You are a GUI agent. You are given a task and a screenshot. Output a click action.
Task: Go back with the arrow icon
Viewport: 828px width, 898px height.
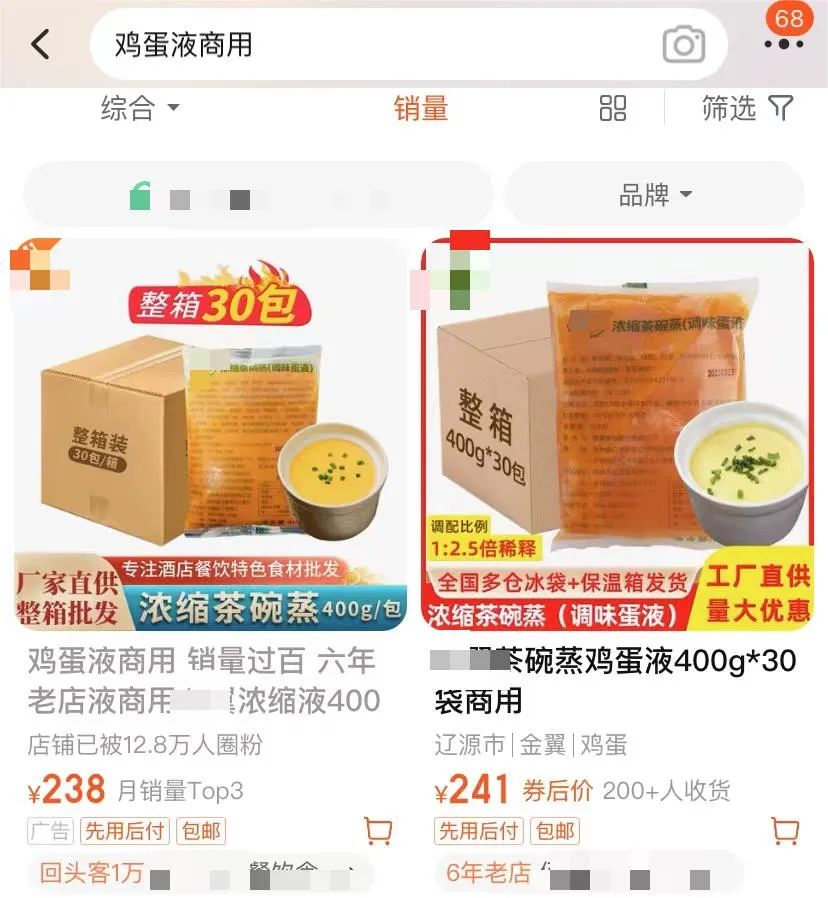coord(40,44)
